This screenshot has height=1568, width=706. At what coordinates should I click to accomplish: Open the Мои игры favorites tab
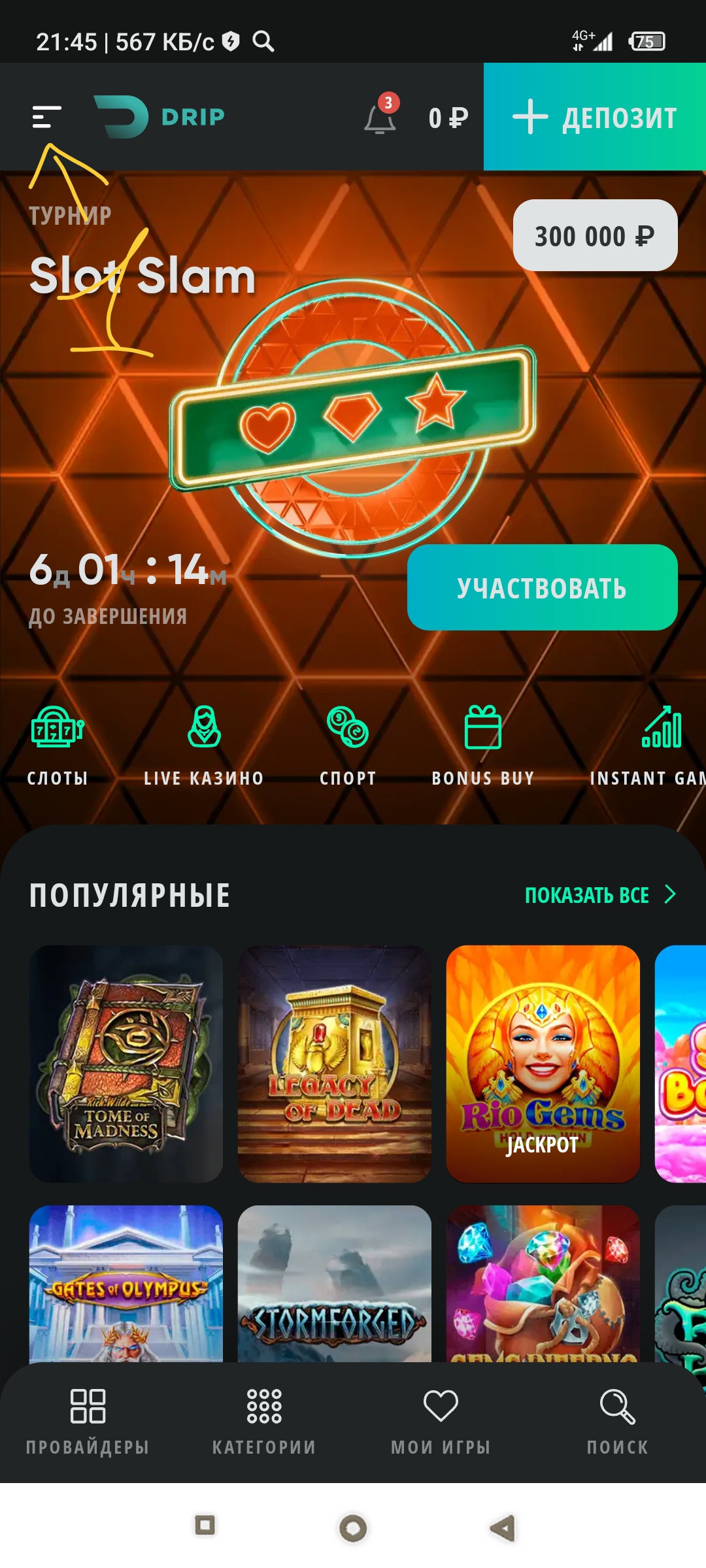coord(441,1422)
